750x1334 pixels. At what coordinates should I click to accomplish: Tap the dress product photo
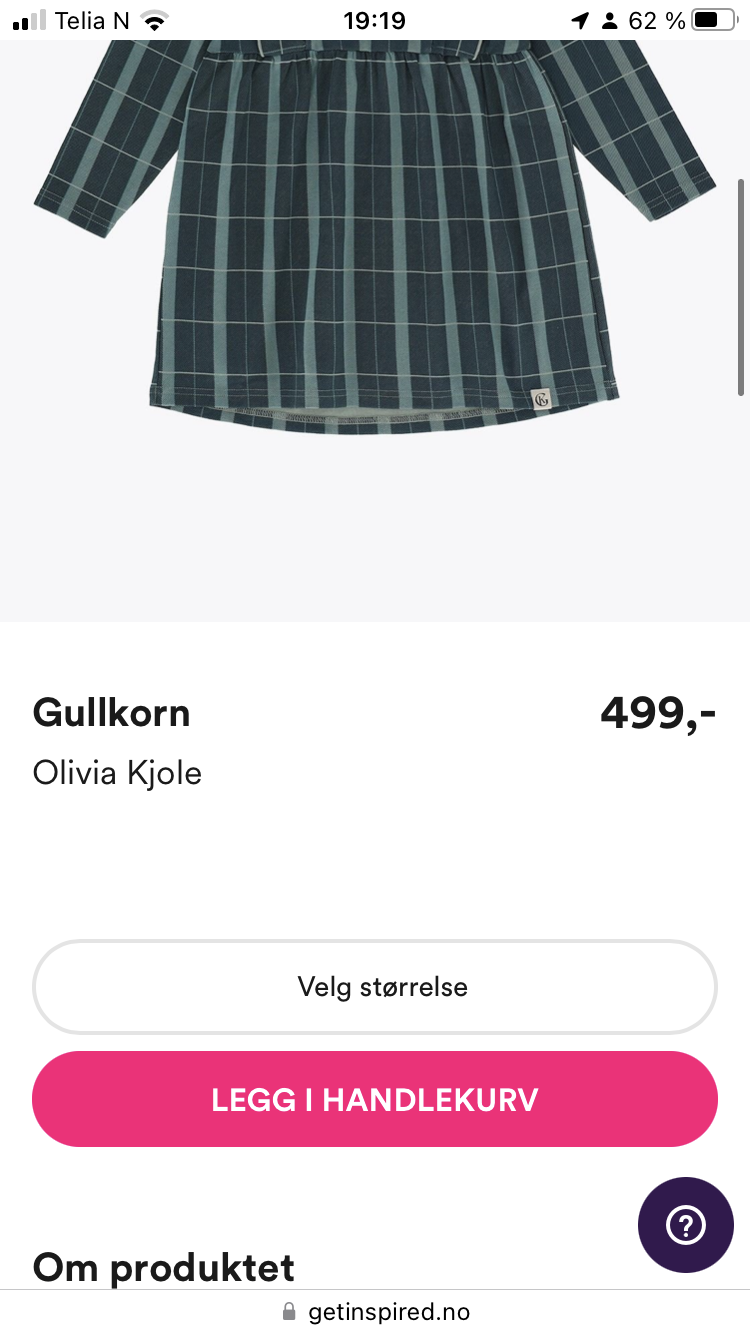(x=375, y=230)
